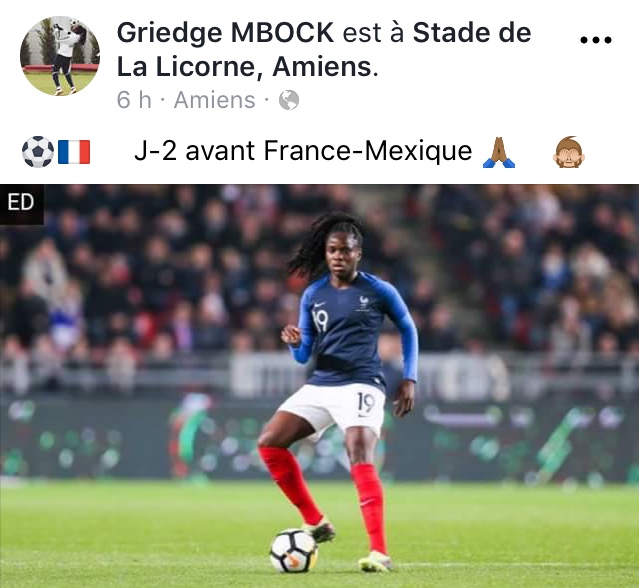Open Stade de La Licorne, Amiens location
Image resolution: width=639 pixels, height=588 pixels.
[245, 68]
